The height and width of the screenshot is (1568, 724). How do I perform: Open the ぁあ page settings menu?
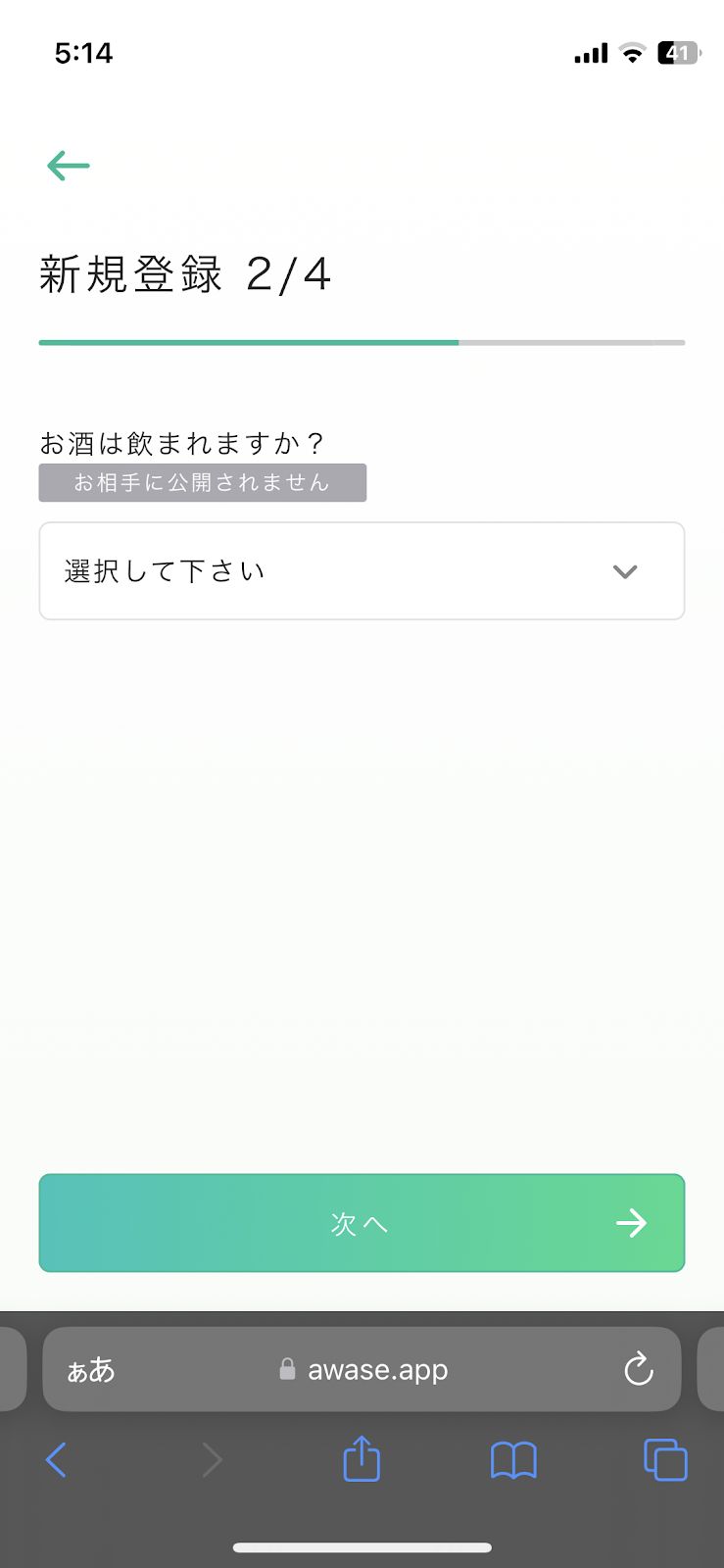click(x=91, y=1370)
